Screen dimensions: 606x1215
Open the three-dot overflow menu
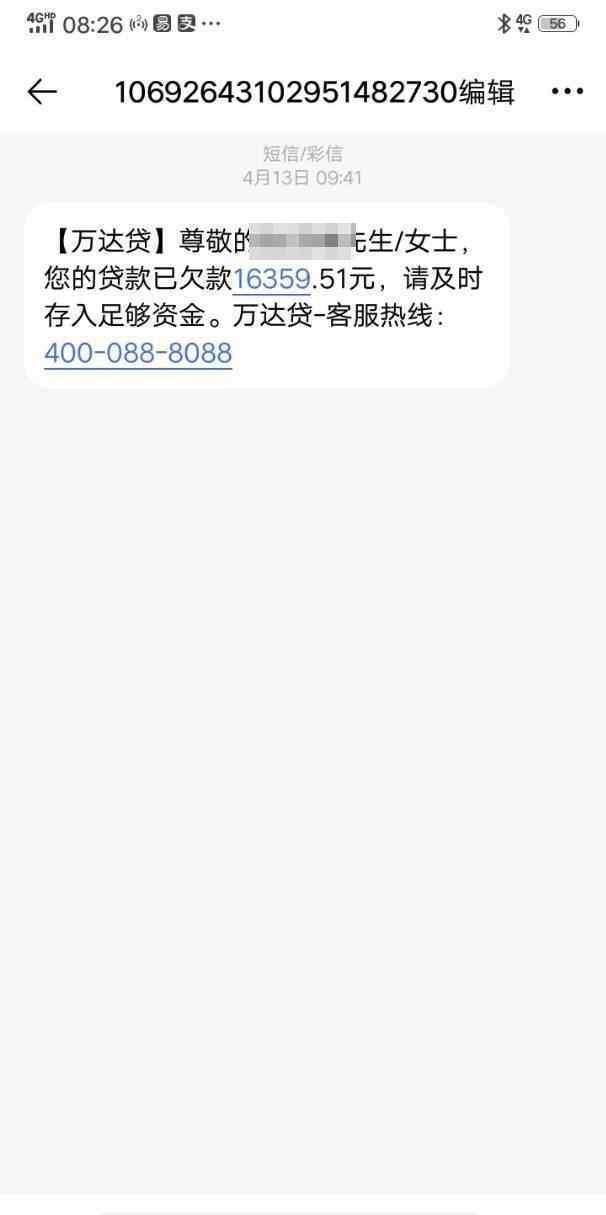(x=567, y=92)
